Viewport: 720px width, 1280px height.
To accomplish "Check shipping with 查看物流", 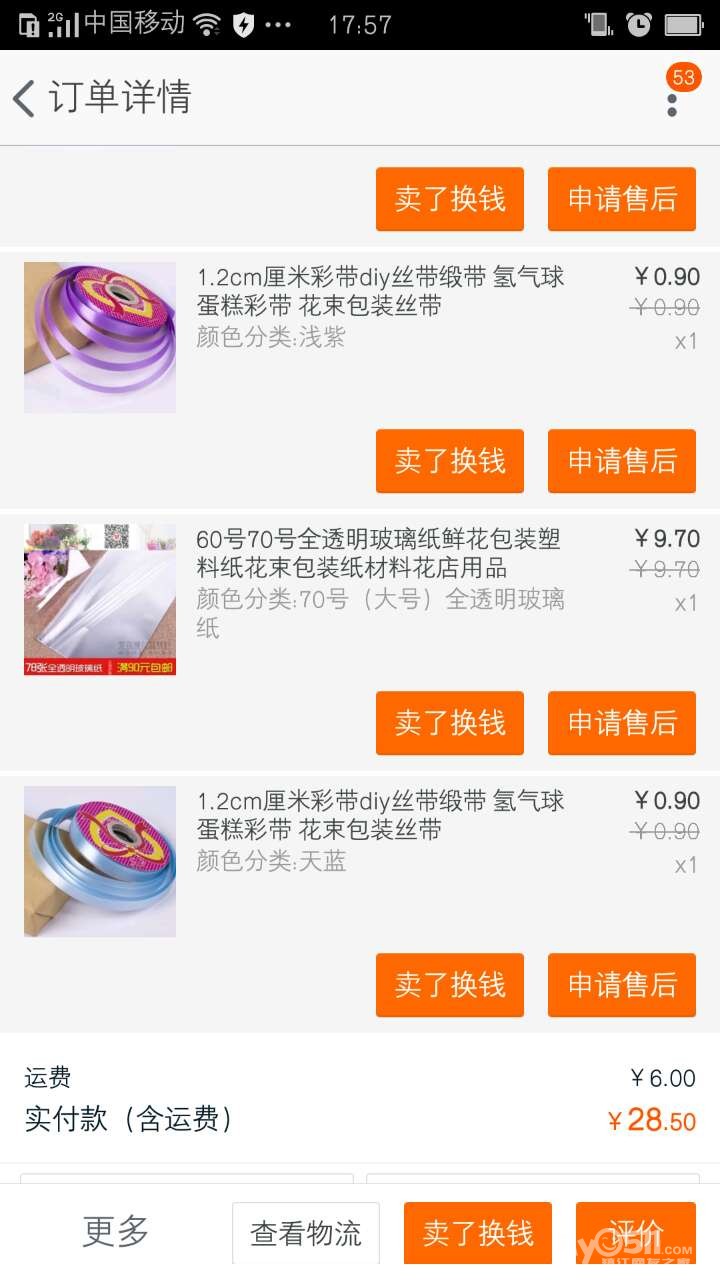I will tap(306, 1234).
